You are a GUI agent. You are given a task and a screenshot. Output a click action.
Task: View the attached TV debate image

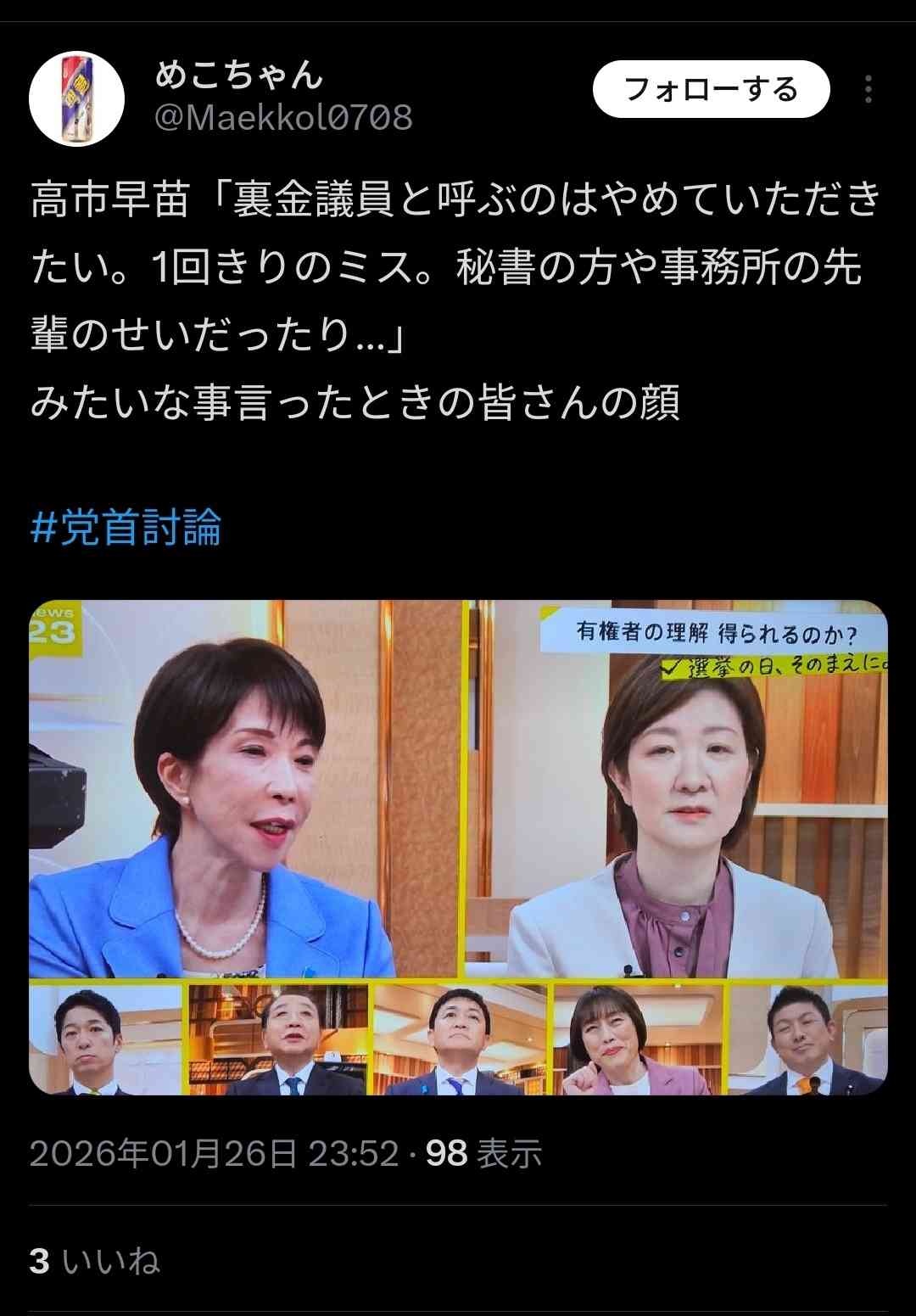click(x=458, y=847)
